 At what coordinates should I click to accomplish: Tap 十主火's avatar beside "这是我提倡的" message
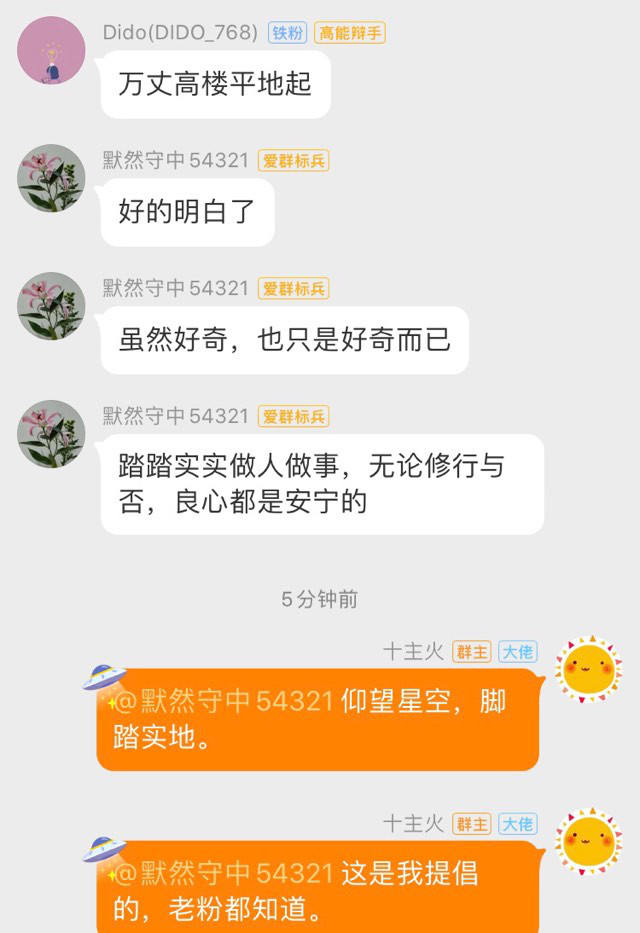(588, 841)
